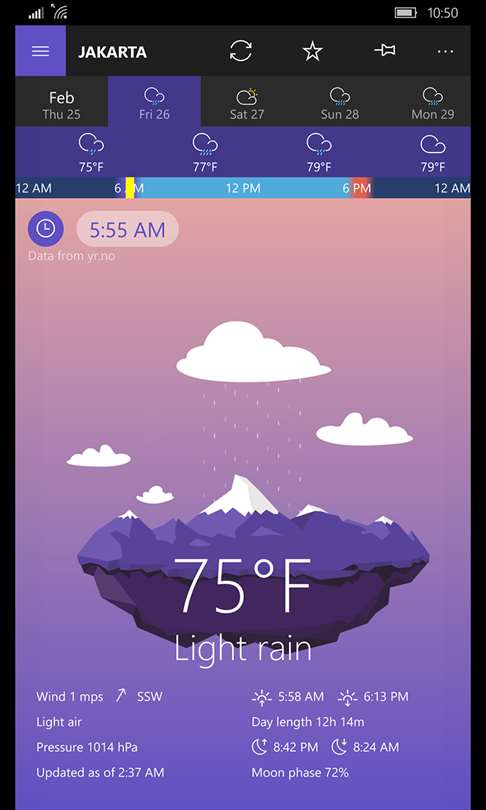Select the Fri 26 day tab

click(x=154, y=102)
